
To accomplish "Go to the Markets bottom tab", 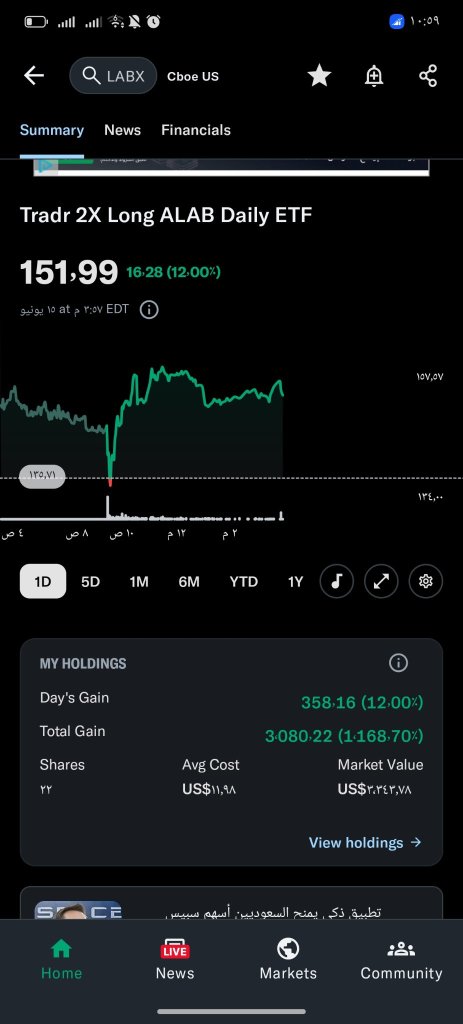I will 288,959.
